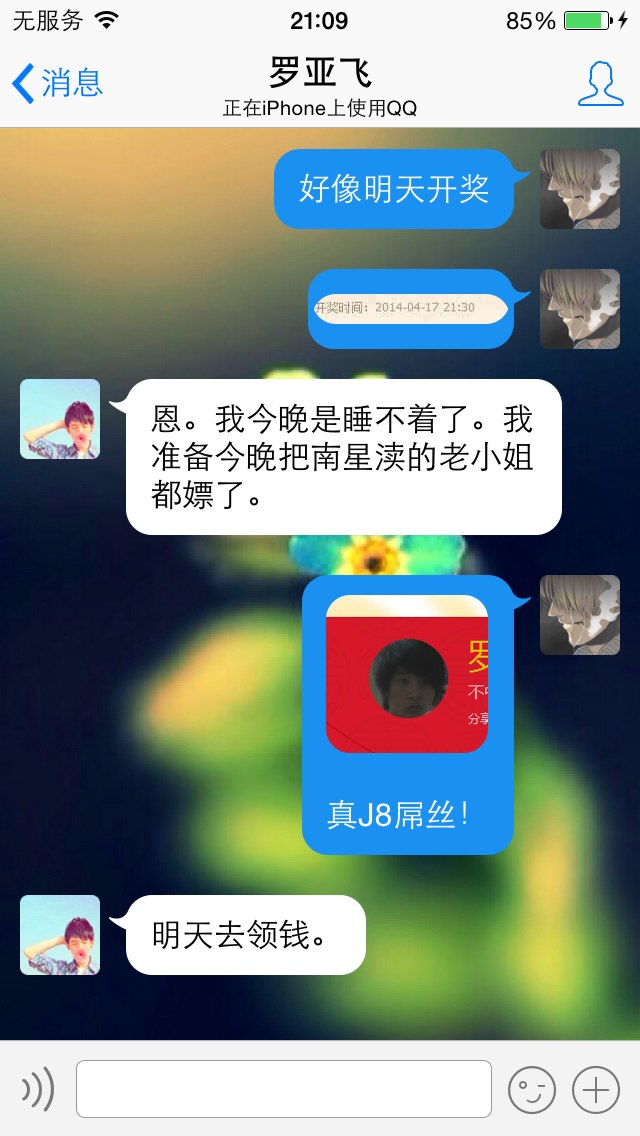Screen dimensions: 640x1136
Task: Open the contact profile icon
Action: point(600,84)
